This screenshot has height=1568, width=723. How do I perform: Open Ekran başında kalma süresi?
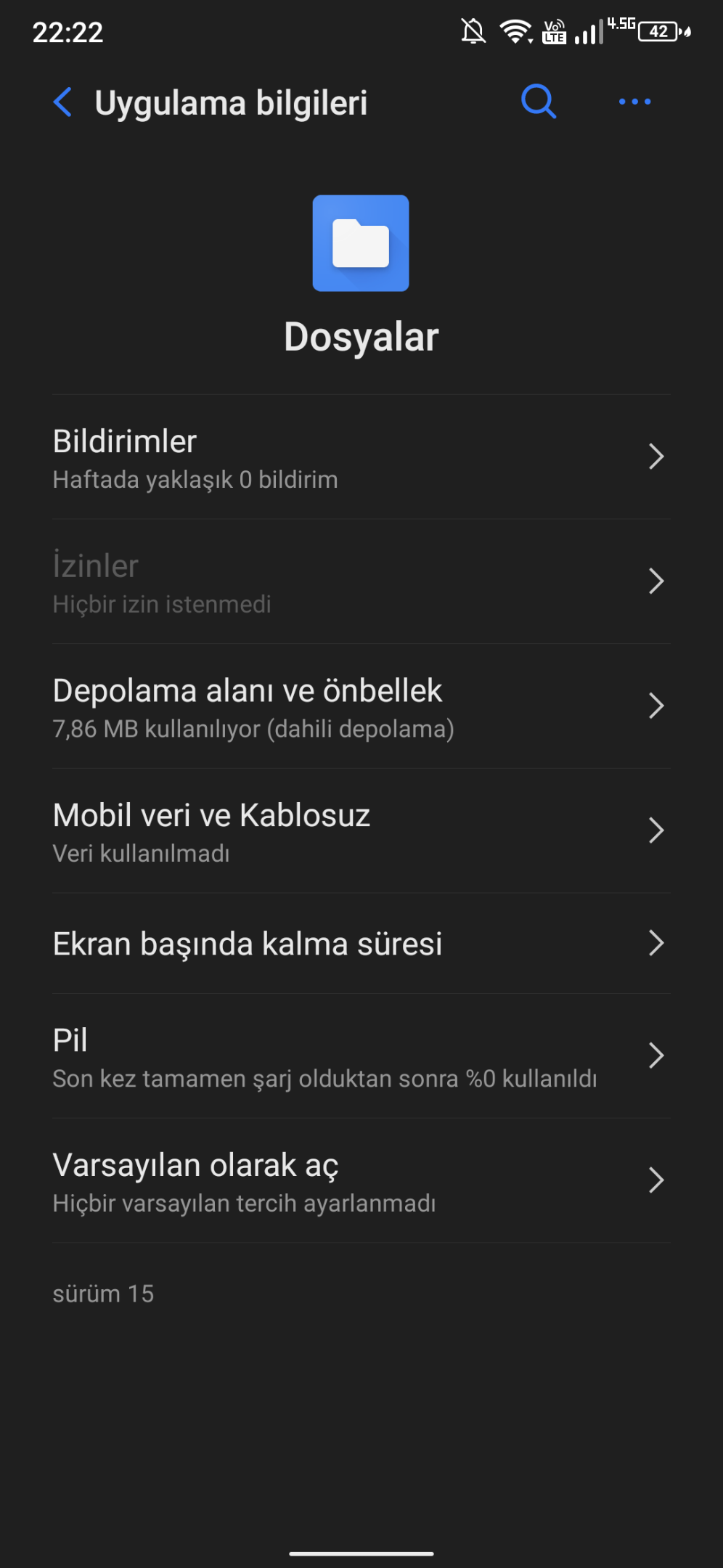(x=361, y=944)
